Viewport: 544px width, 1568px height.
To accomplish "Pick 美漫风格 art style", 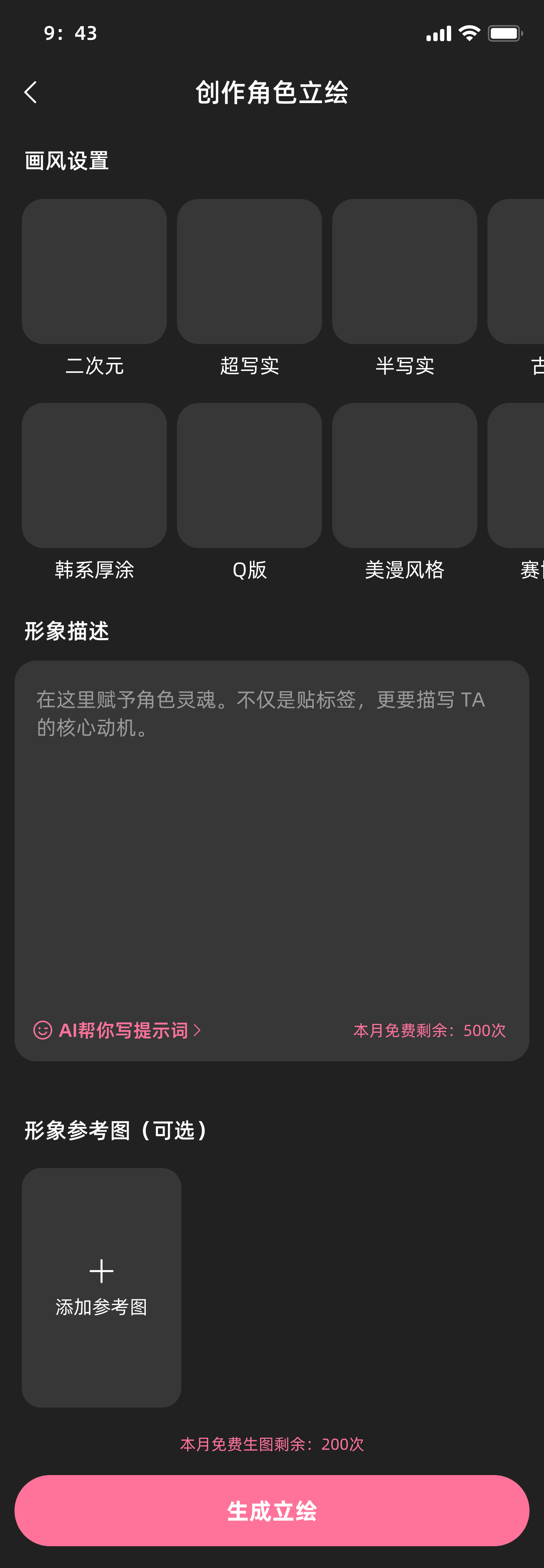I will pos(405,475).
